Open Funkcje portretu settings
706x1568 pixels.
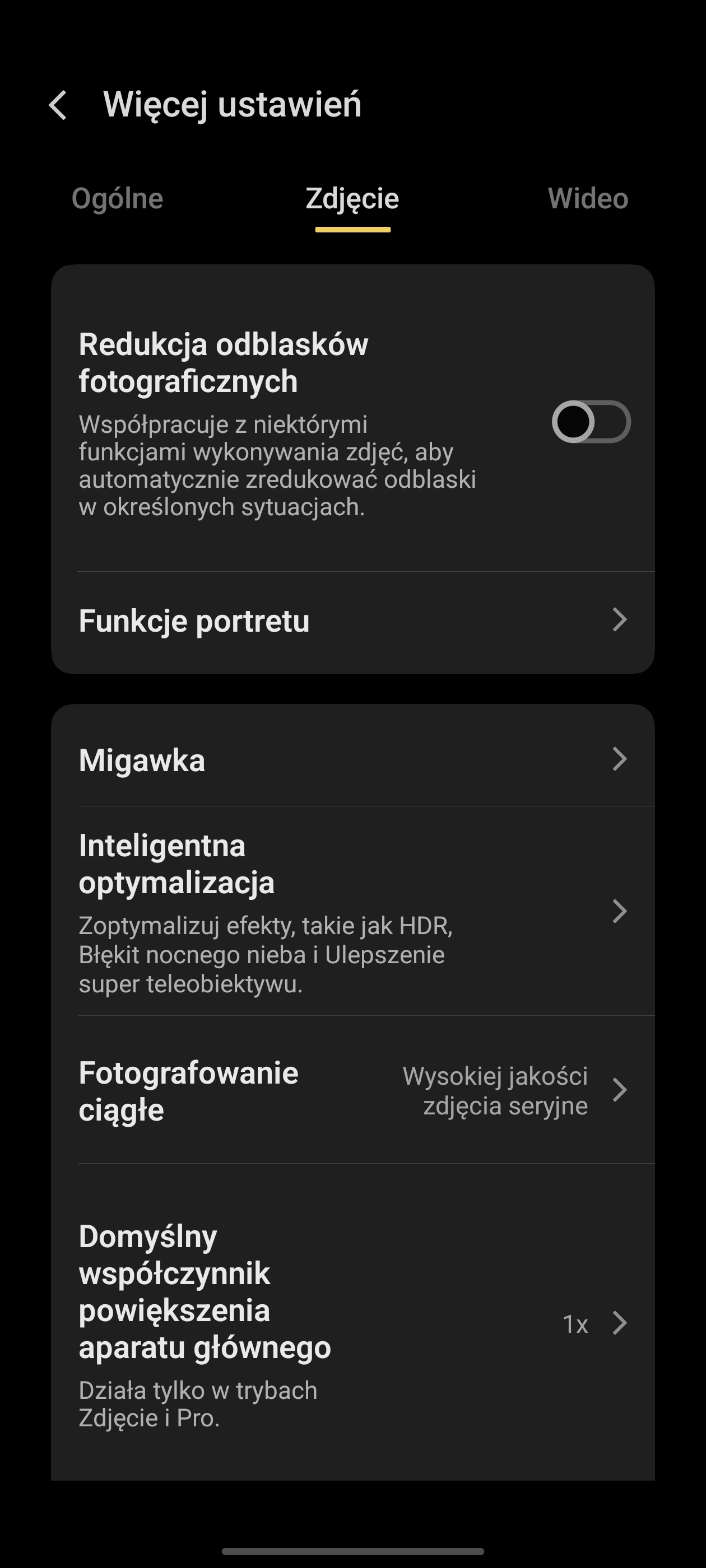[352, 621]
